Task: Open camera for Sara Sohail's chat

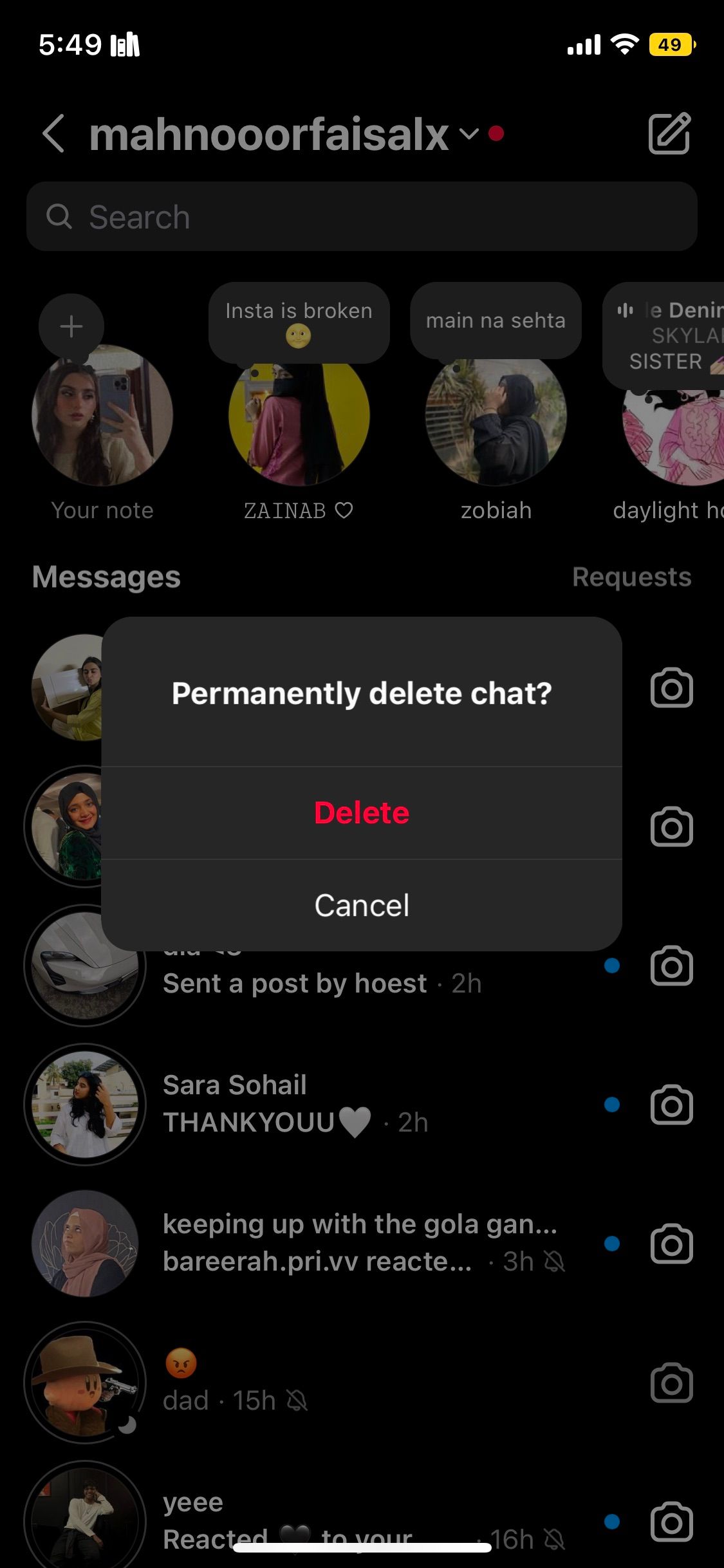Action: click(x=671, y=1105)
